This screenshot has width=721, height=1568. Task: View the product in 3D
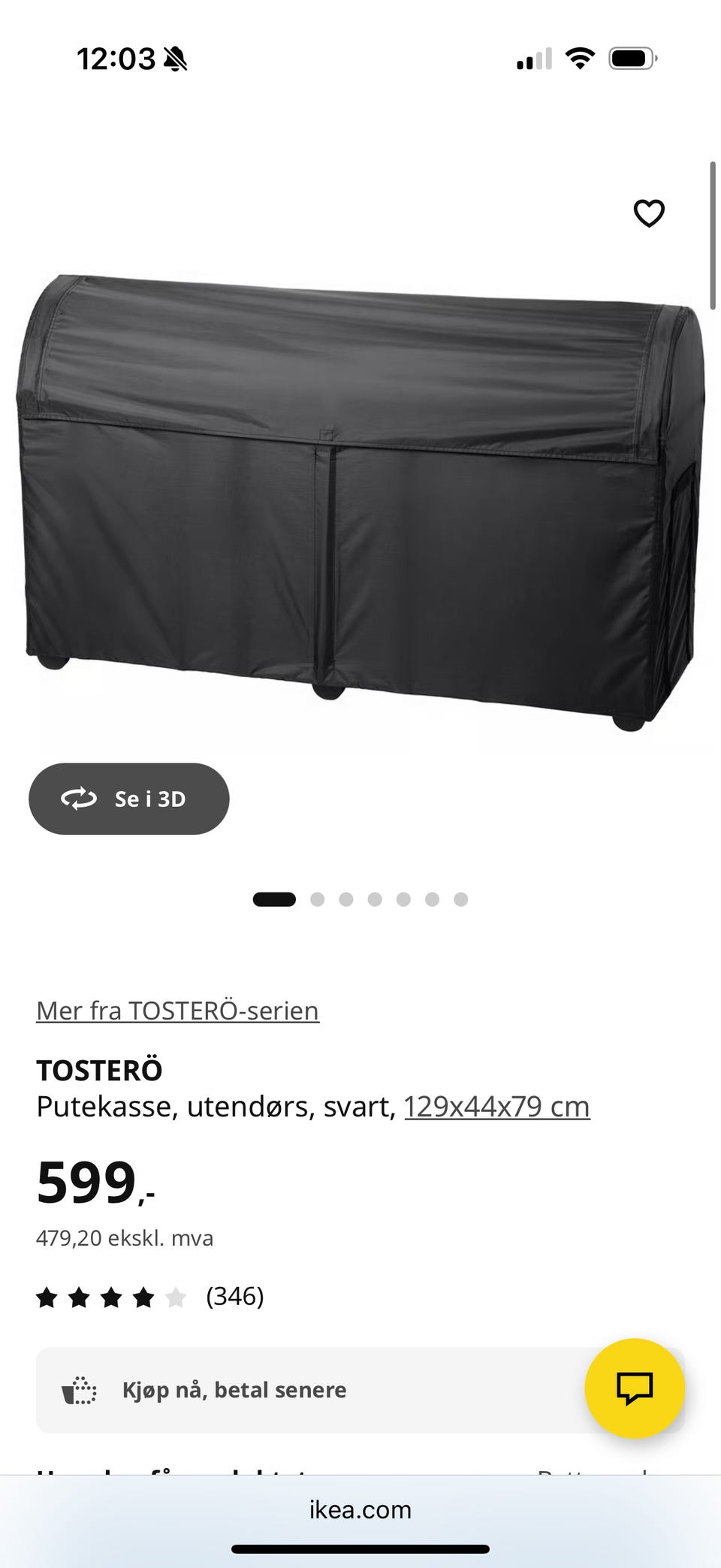point(129,799)
